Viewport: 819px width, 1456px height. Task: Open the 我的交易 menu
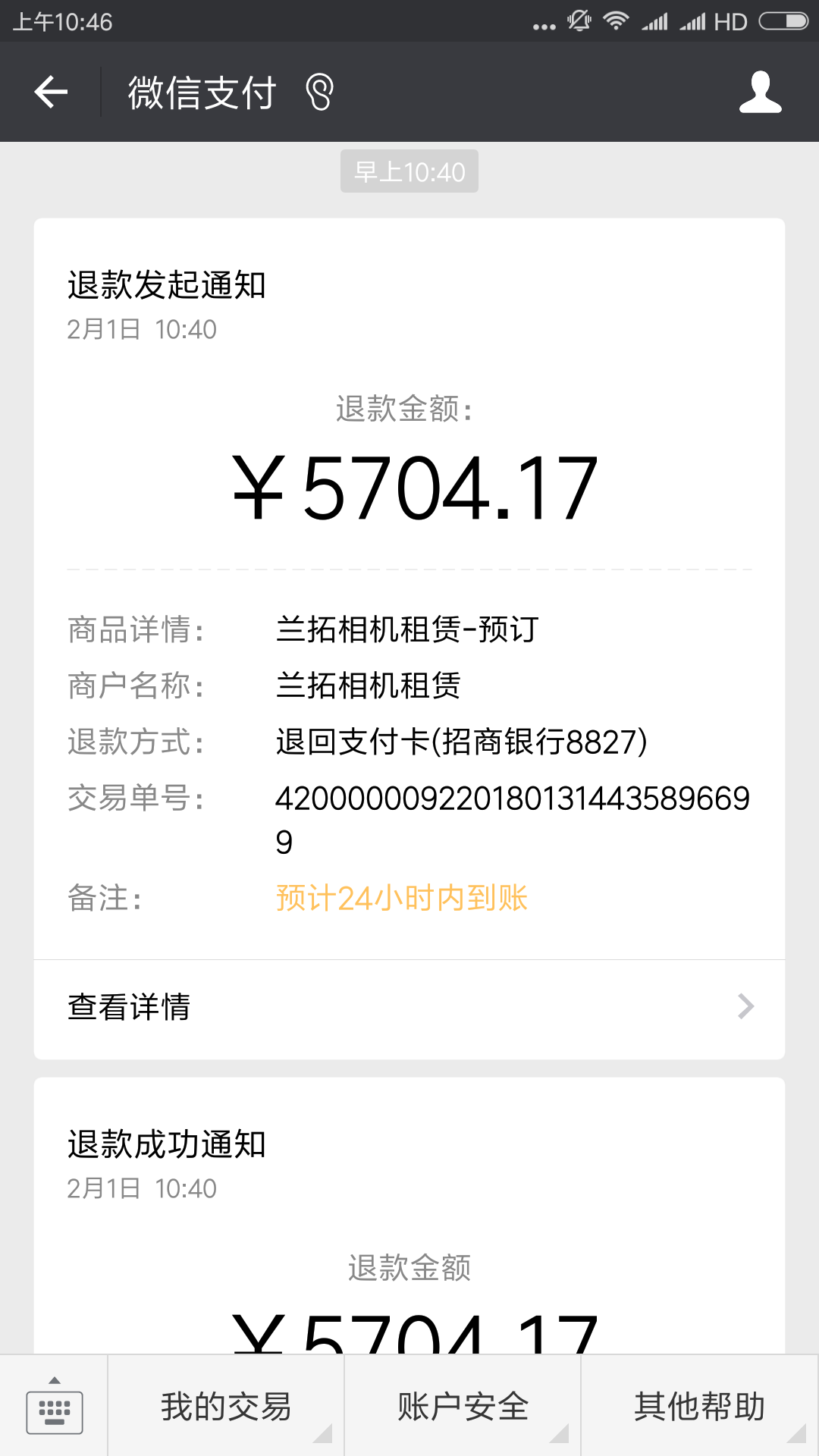click(226, 1407)
